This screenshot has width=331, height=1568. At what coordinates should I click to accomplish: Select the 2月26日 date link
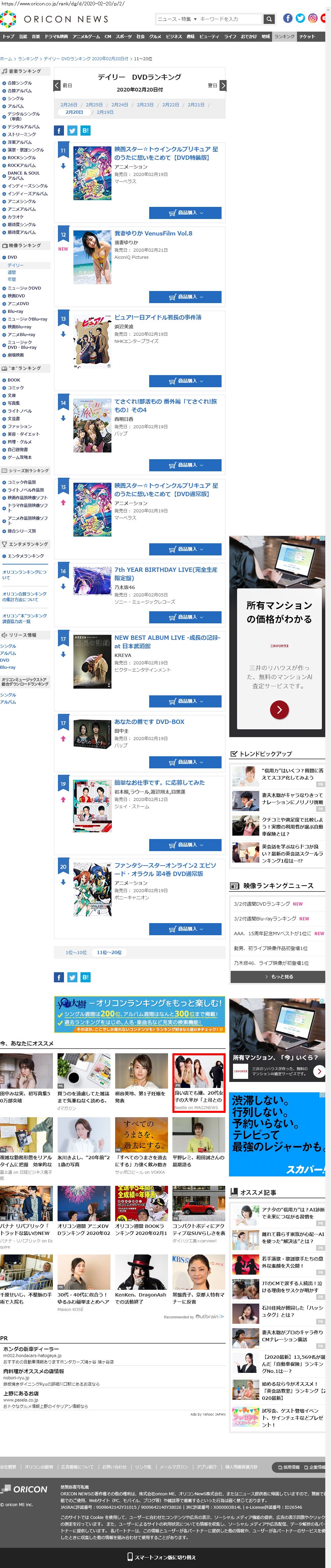coord(68,105)
